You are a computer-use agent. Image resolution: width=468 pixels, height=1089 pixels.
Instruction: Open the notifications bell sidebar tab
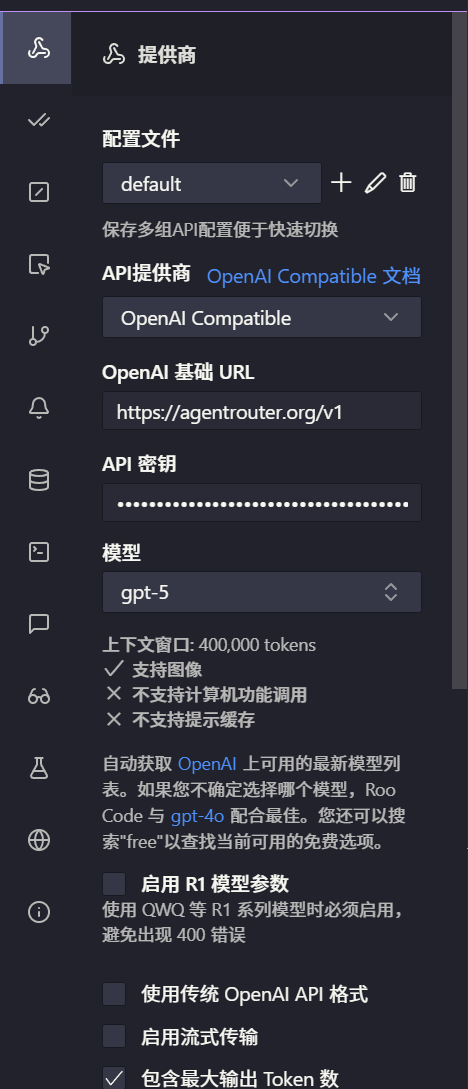tap(39, 408)
